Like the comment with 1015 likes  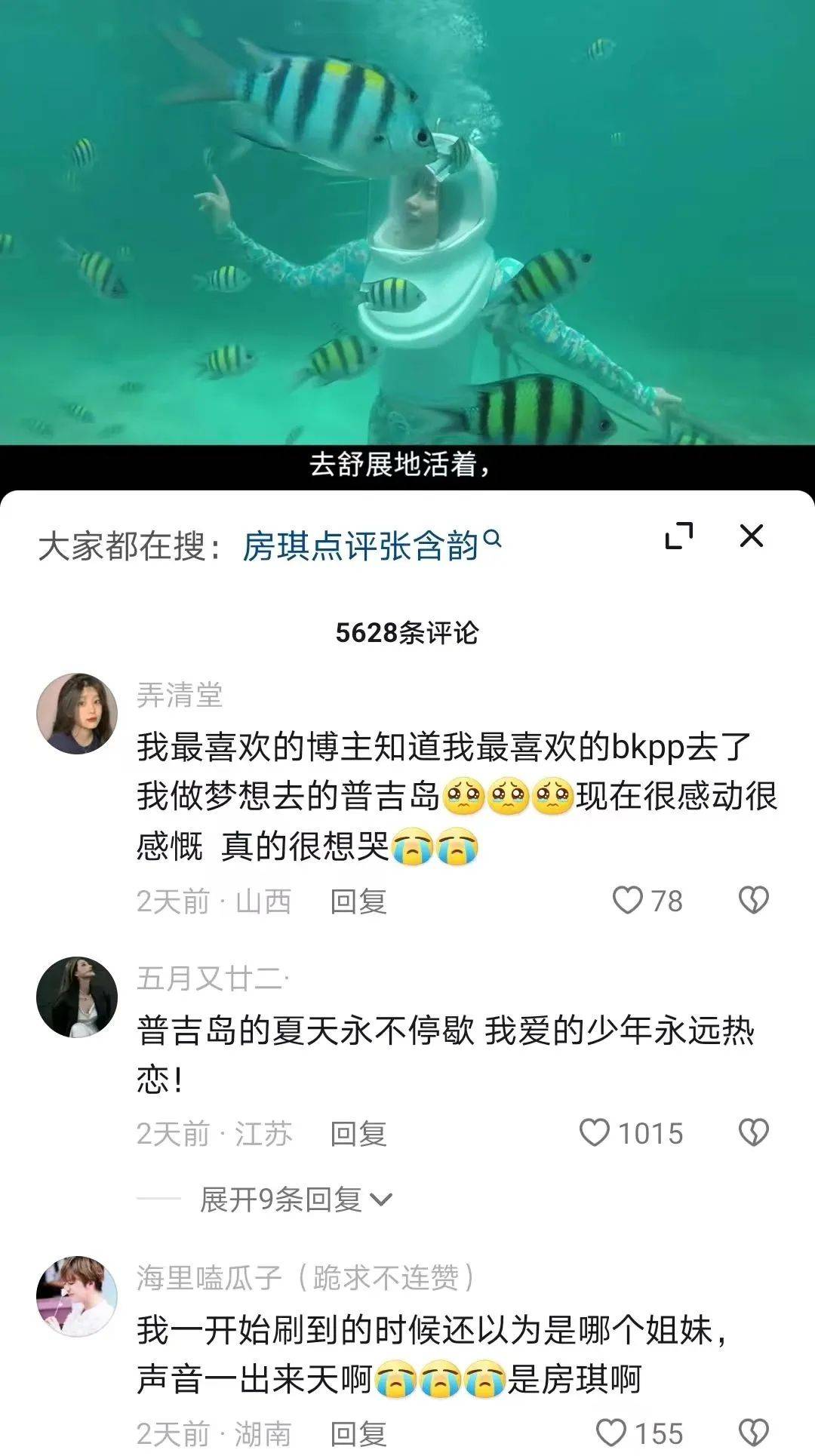pos(595,1132)
